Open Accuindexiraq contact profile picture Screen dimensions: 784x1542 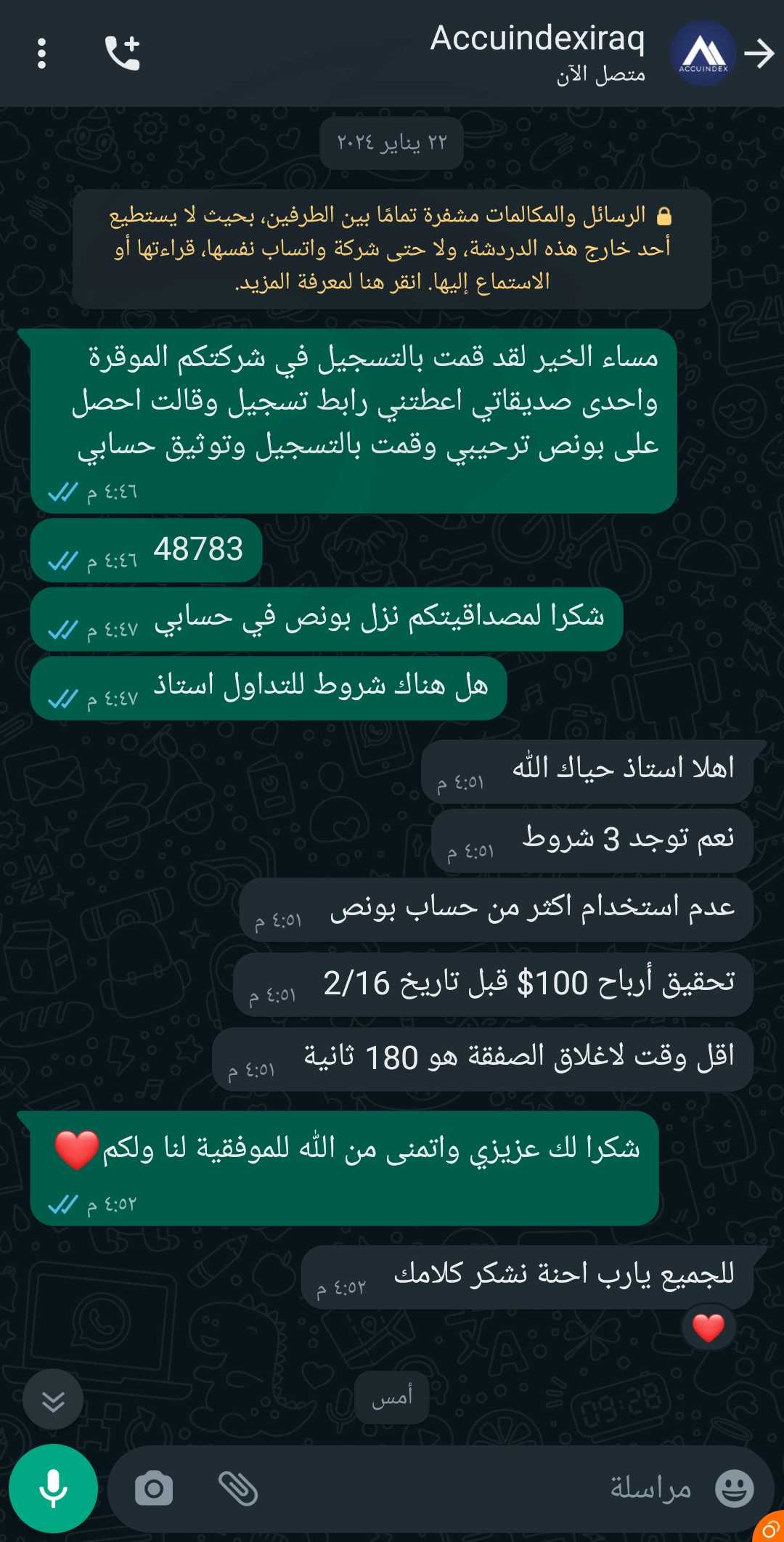point(703,53)
